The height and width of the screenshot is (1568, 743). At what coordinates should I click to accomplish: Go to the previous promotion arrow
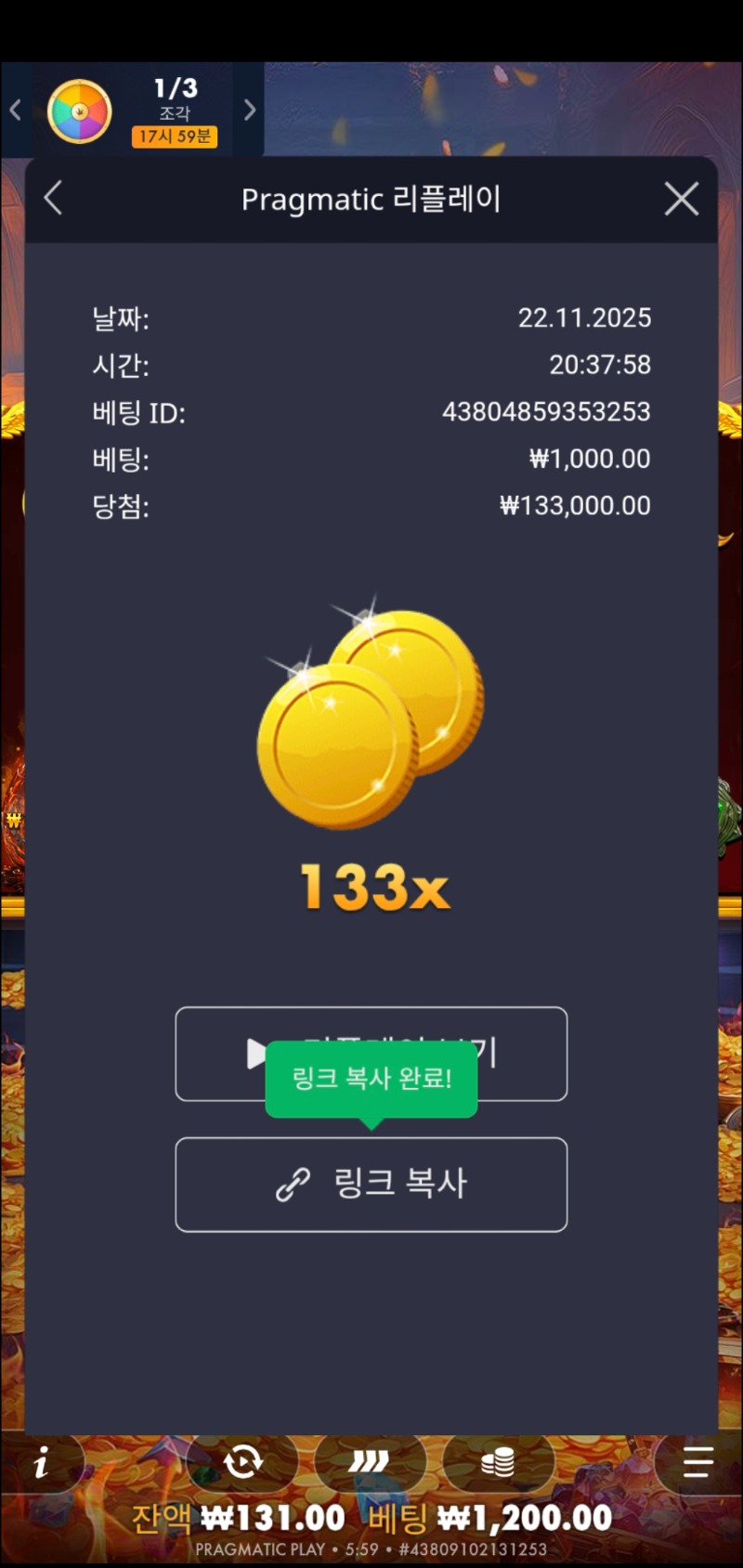pyautogui.click(x=16, y=110)
